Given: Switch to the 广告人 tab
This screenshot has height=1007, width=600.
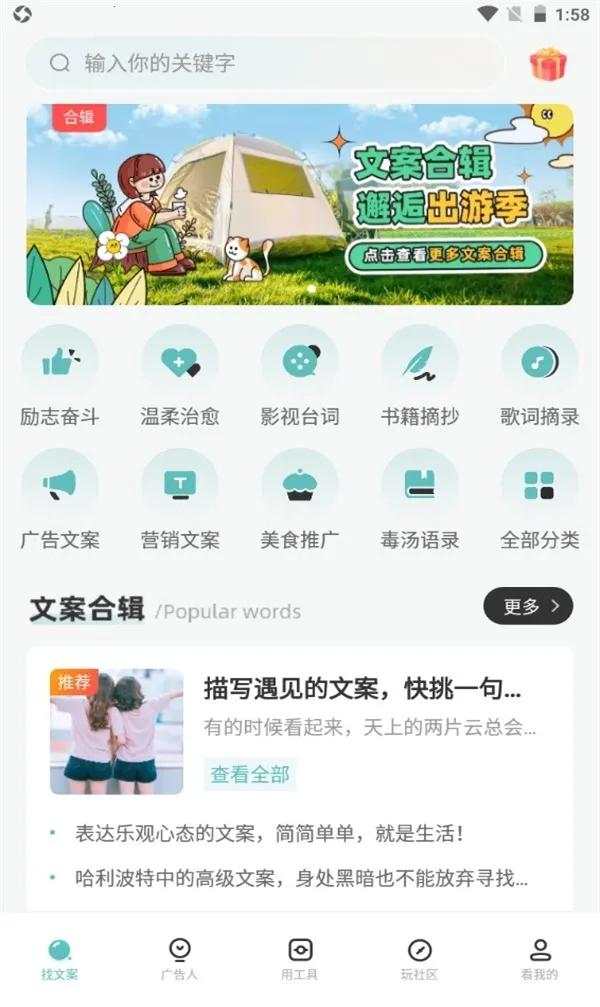Looking at the screenshot, I should coord(180,959).
